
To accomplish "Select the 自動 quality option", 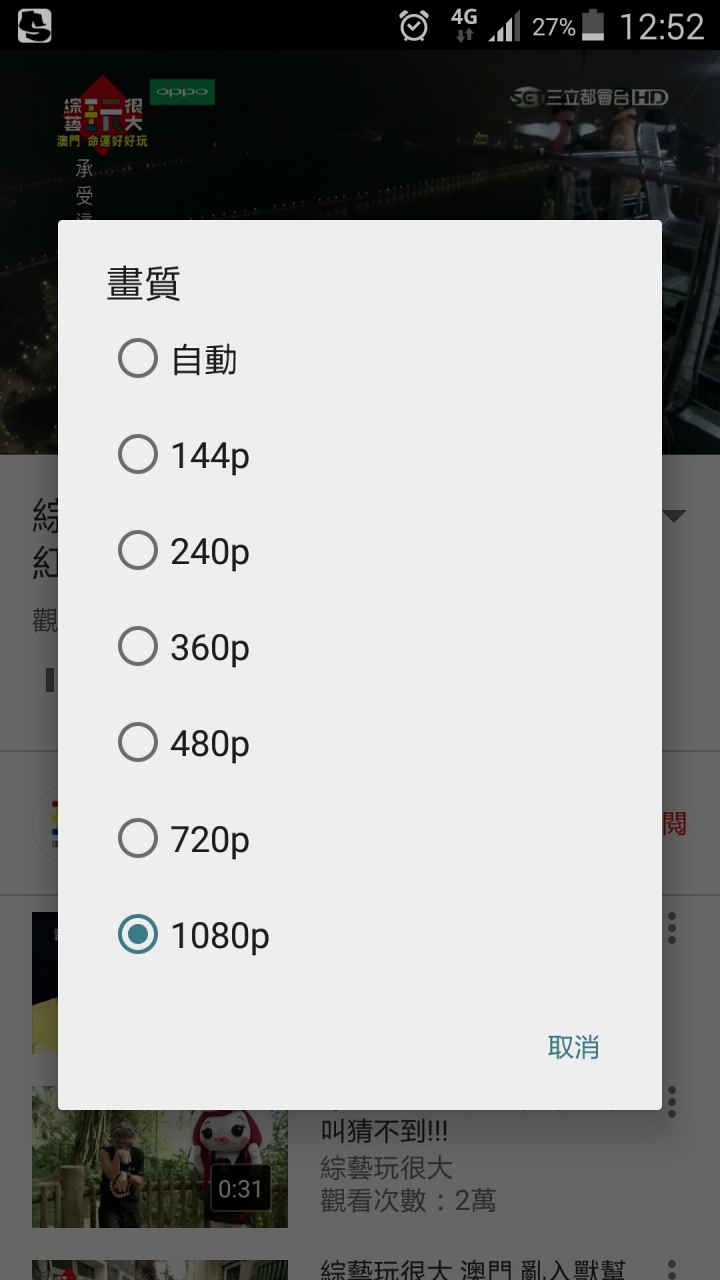I will click(138, 359).
